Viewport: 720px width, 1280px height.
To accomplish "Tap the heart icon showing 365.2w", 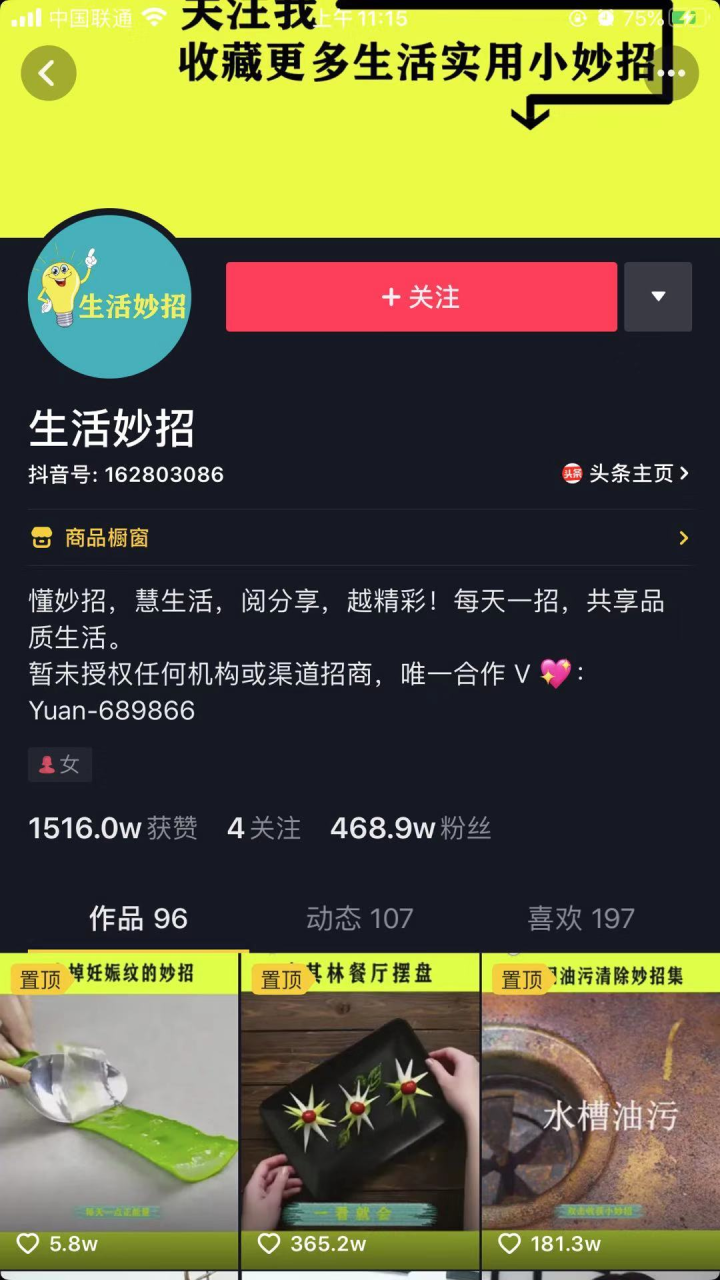I will (270, 1245).
